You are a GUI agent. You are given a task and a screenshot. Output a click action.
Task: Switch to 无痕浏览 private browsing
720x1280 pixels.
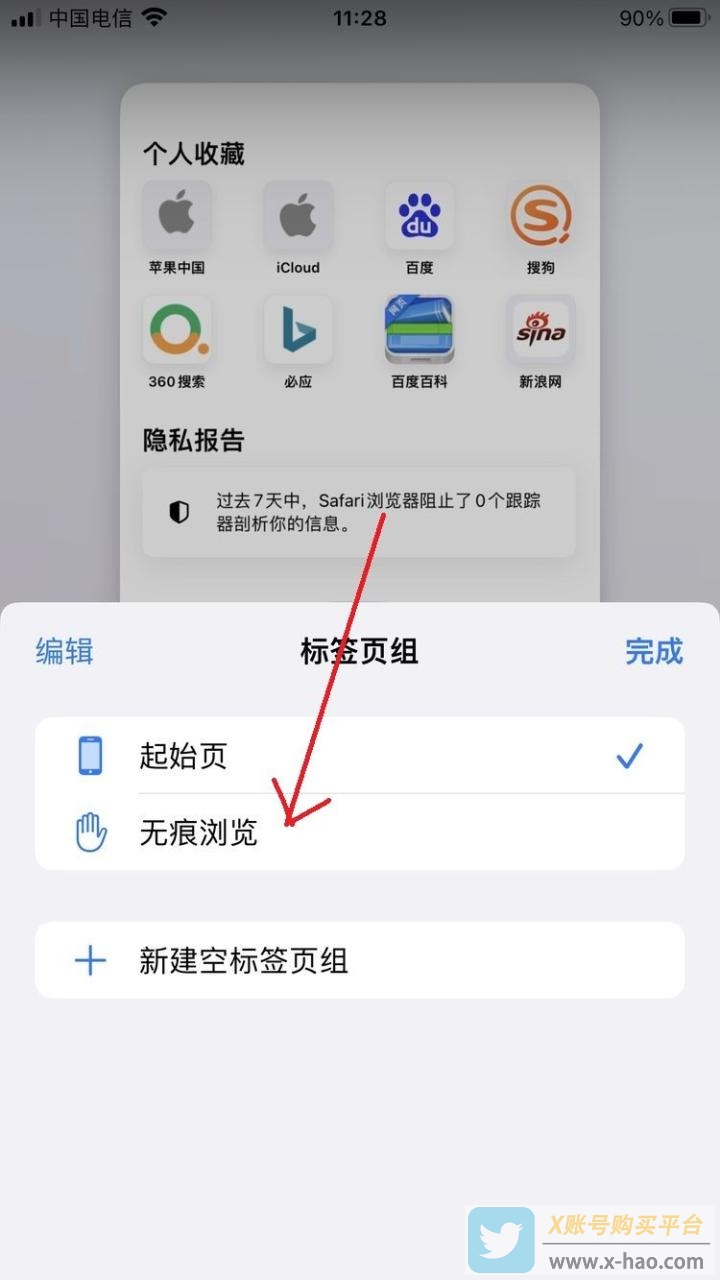coord(359,832)
